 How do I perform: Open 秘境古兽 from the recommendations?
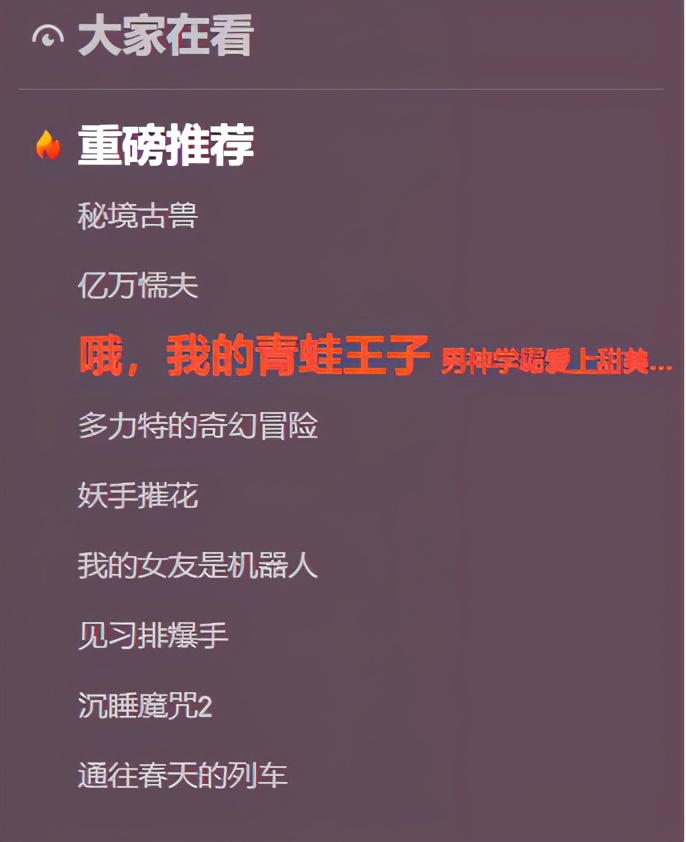(138, 215)
